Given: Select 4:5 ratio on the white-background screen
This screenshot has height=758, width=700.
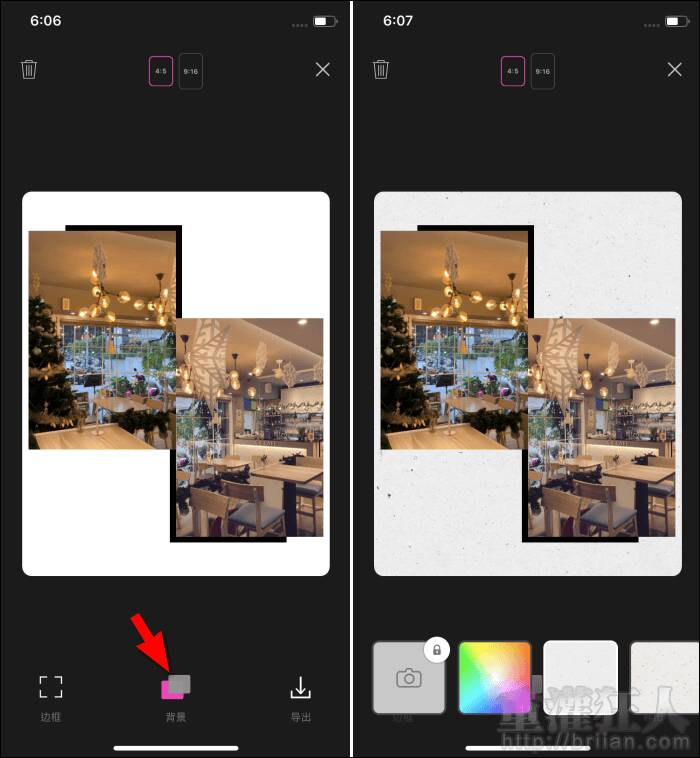Looking at the screenshot, I should 161,71.
